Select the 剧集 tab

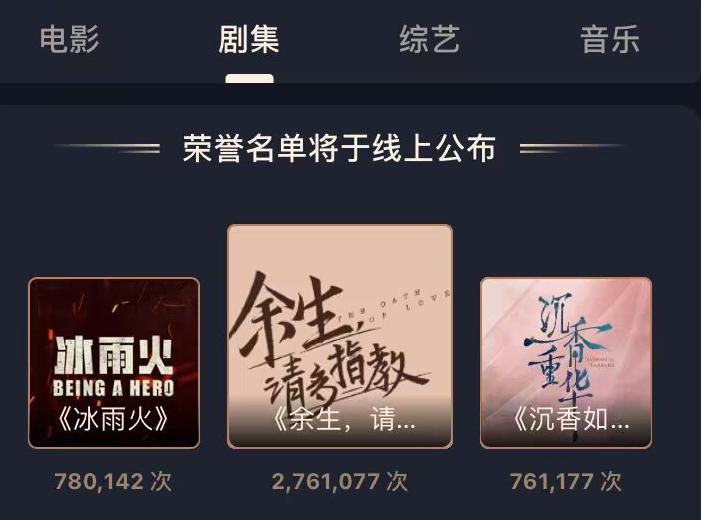249,40
